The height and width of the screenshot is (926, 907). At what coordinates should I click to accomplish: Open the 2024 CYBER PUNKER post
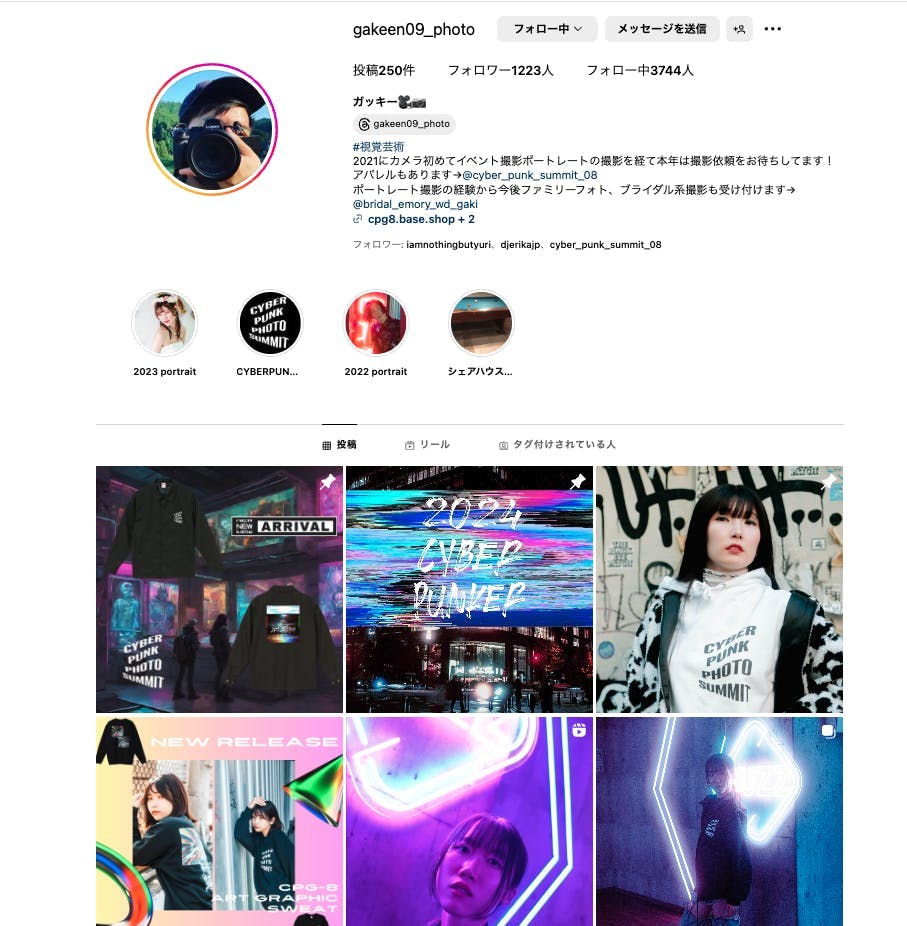[x=469, y=589]
